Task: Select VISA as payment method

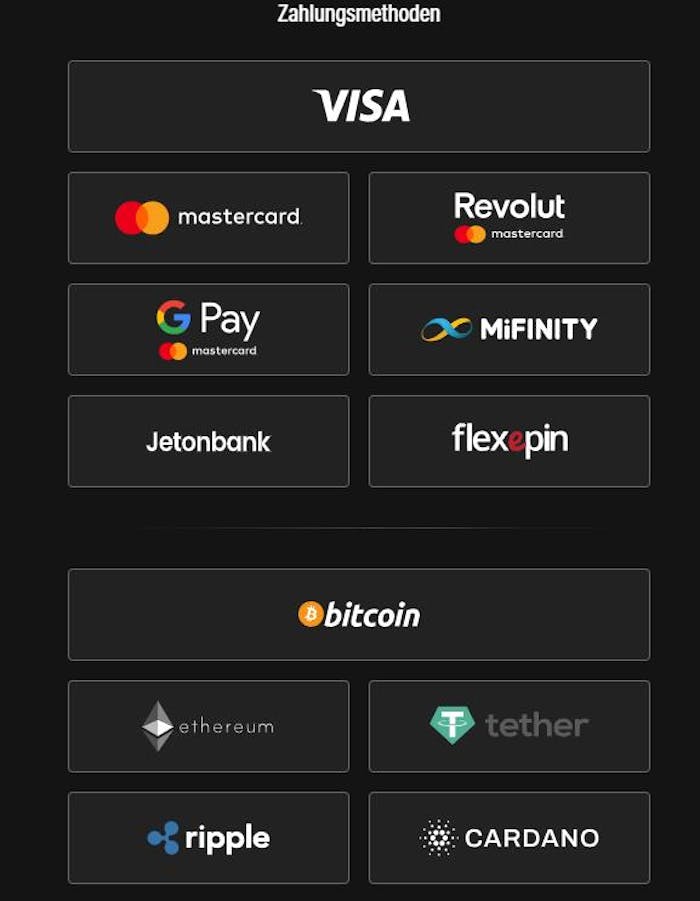Action: (359, 106)
